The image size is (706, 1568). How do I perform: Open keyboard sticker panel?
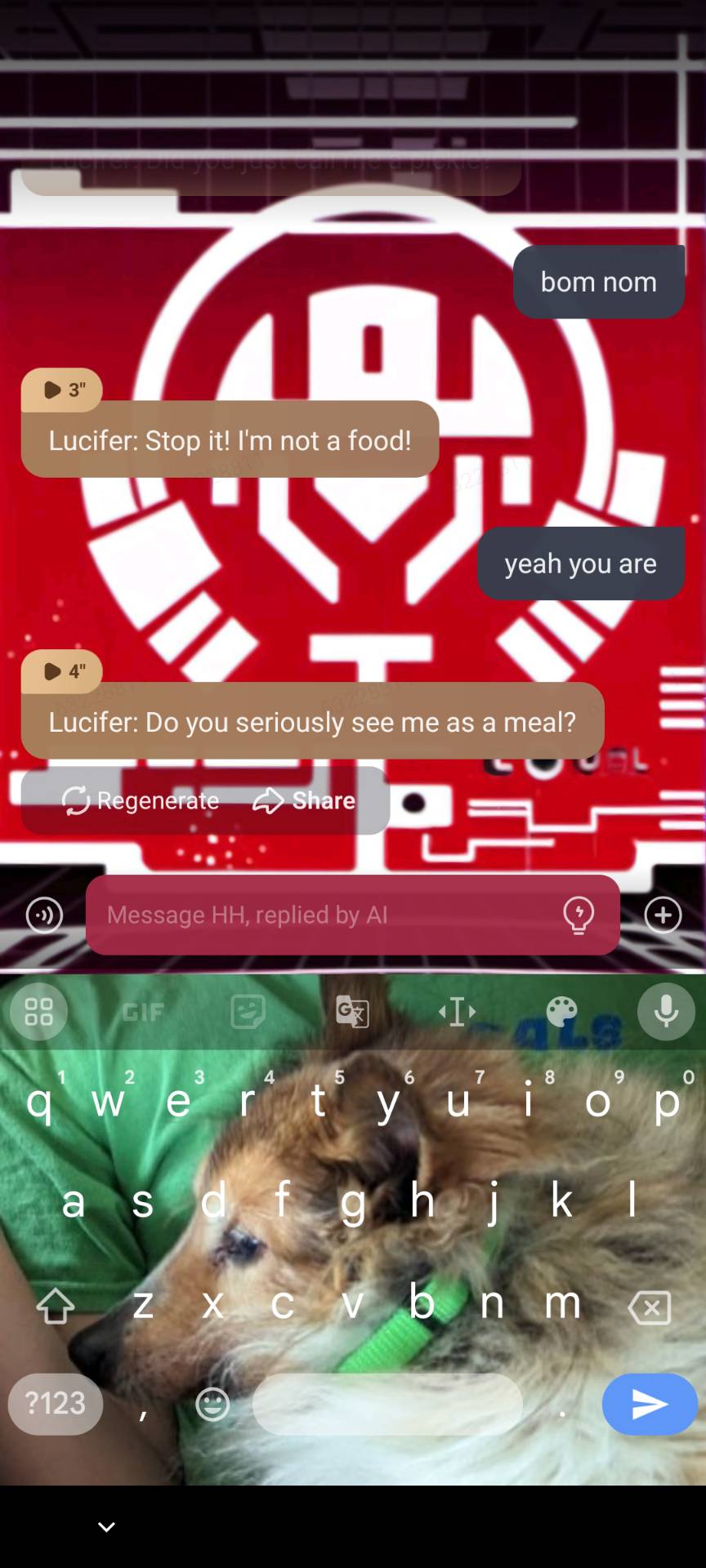click(x=248, y=1012)
